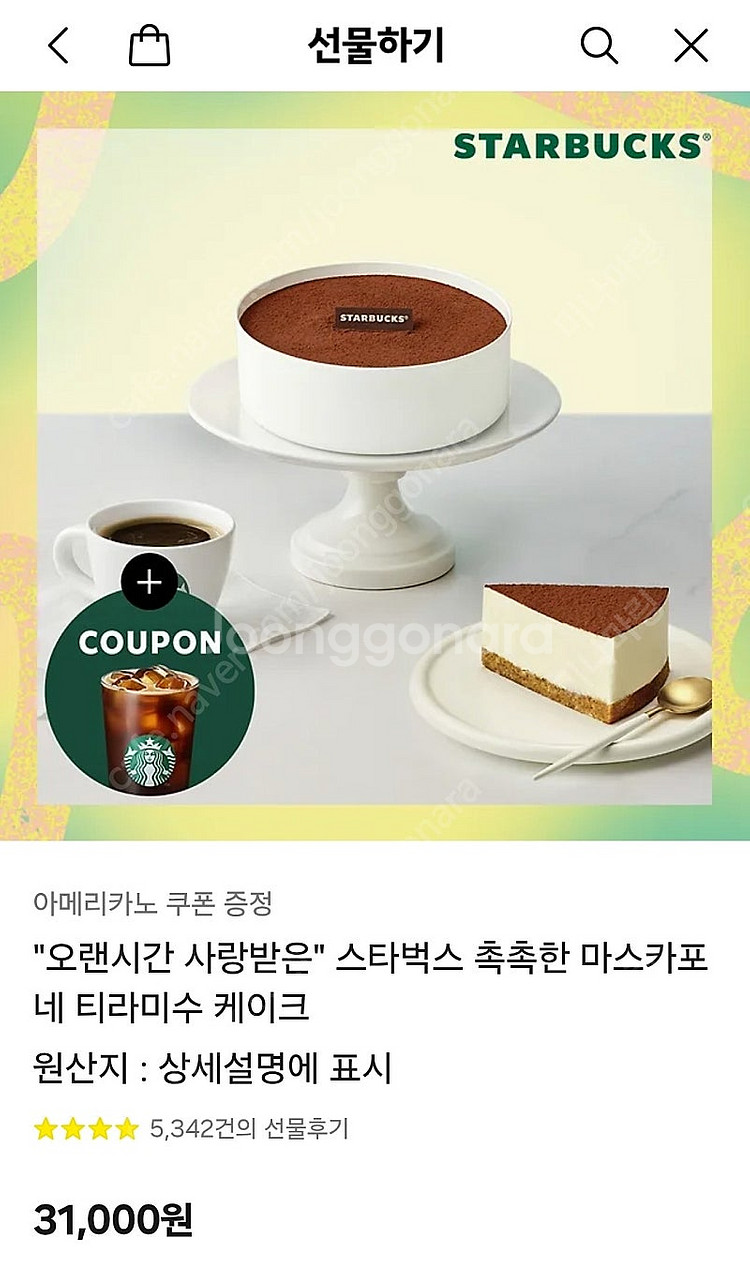The image size is (750, 1276).
Task: Open the Starbucks tiramisu cake product image
Action: tap(375, 466)
